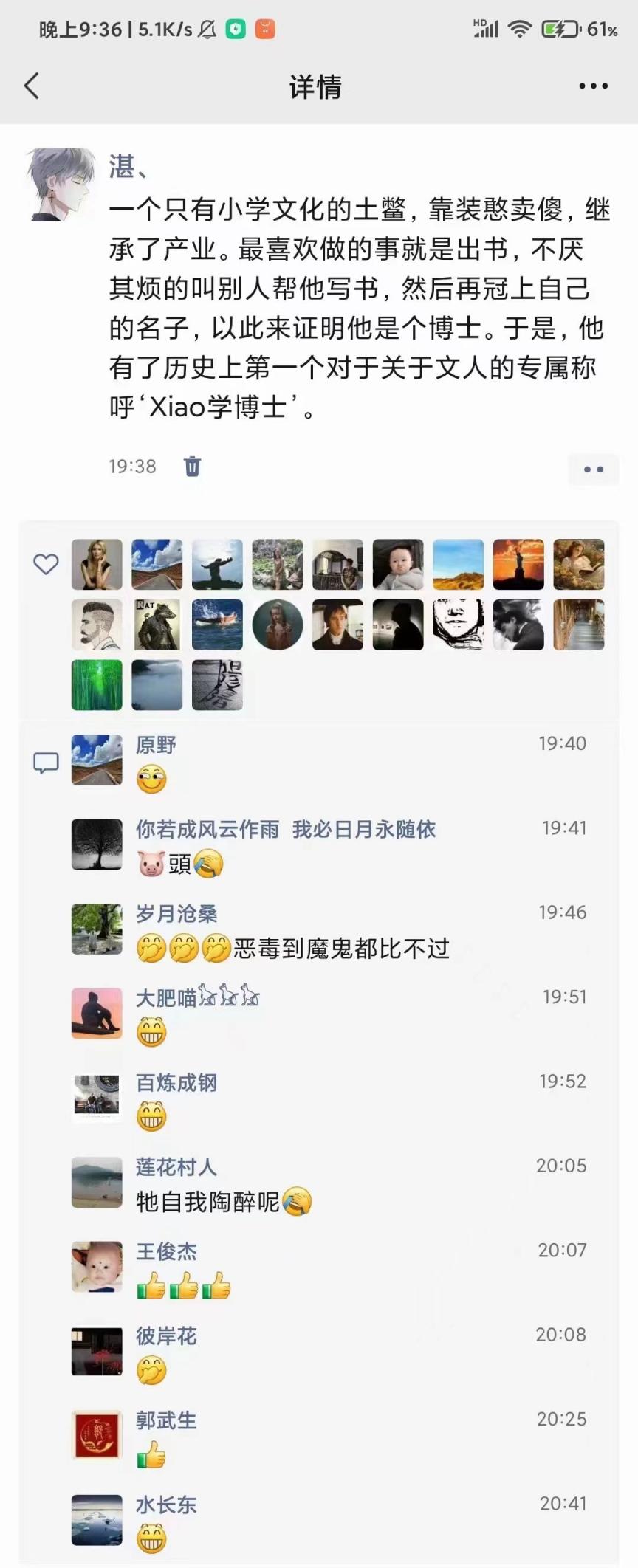The width and height of the screenshot is (638, 1568).
Task: Go back from the 详情 page
Action: [x=32, y=86]
